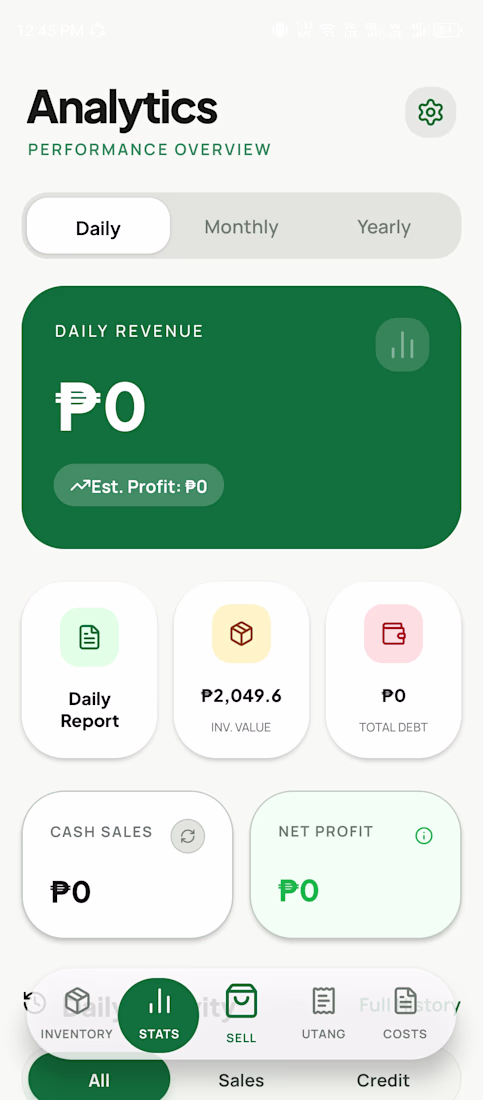
Task: Go to the Inventory tab
Action: tap(77, 1014)
